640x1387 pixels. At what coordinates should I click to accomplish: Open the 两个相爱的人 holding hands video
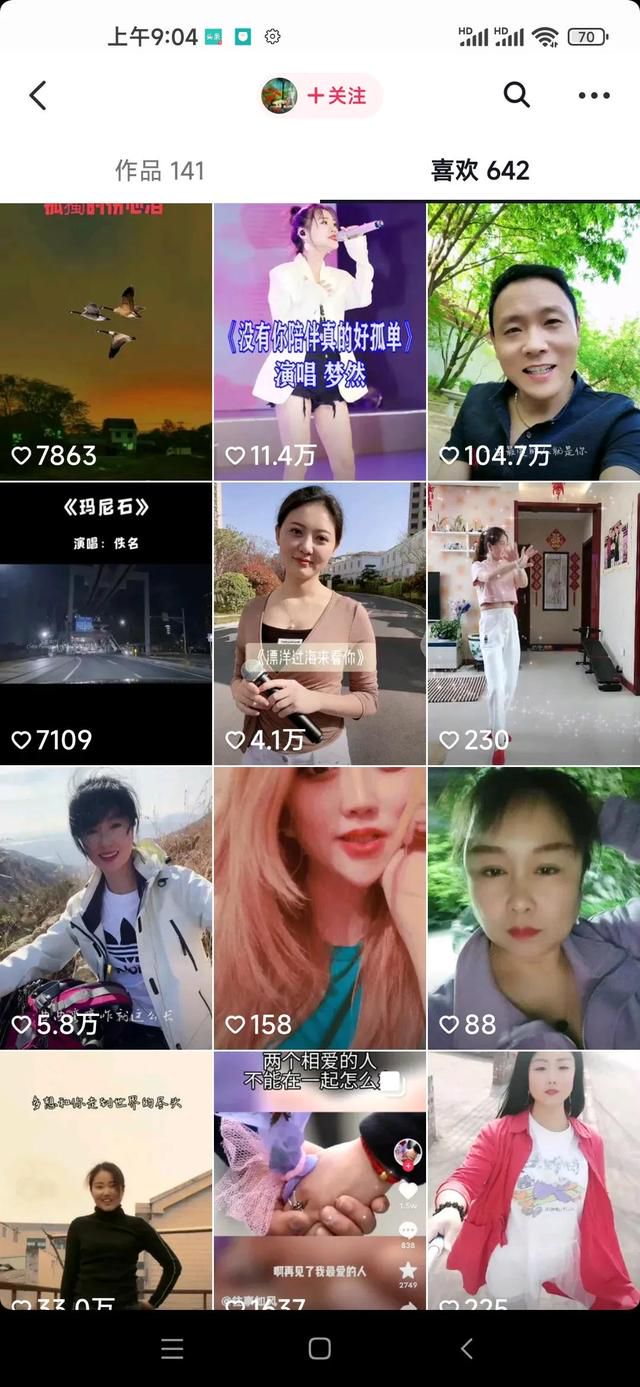point(320,1180)
